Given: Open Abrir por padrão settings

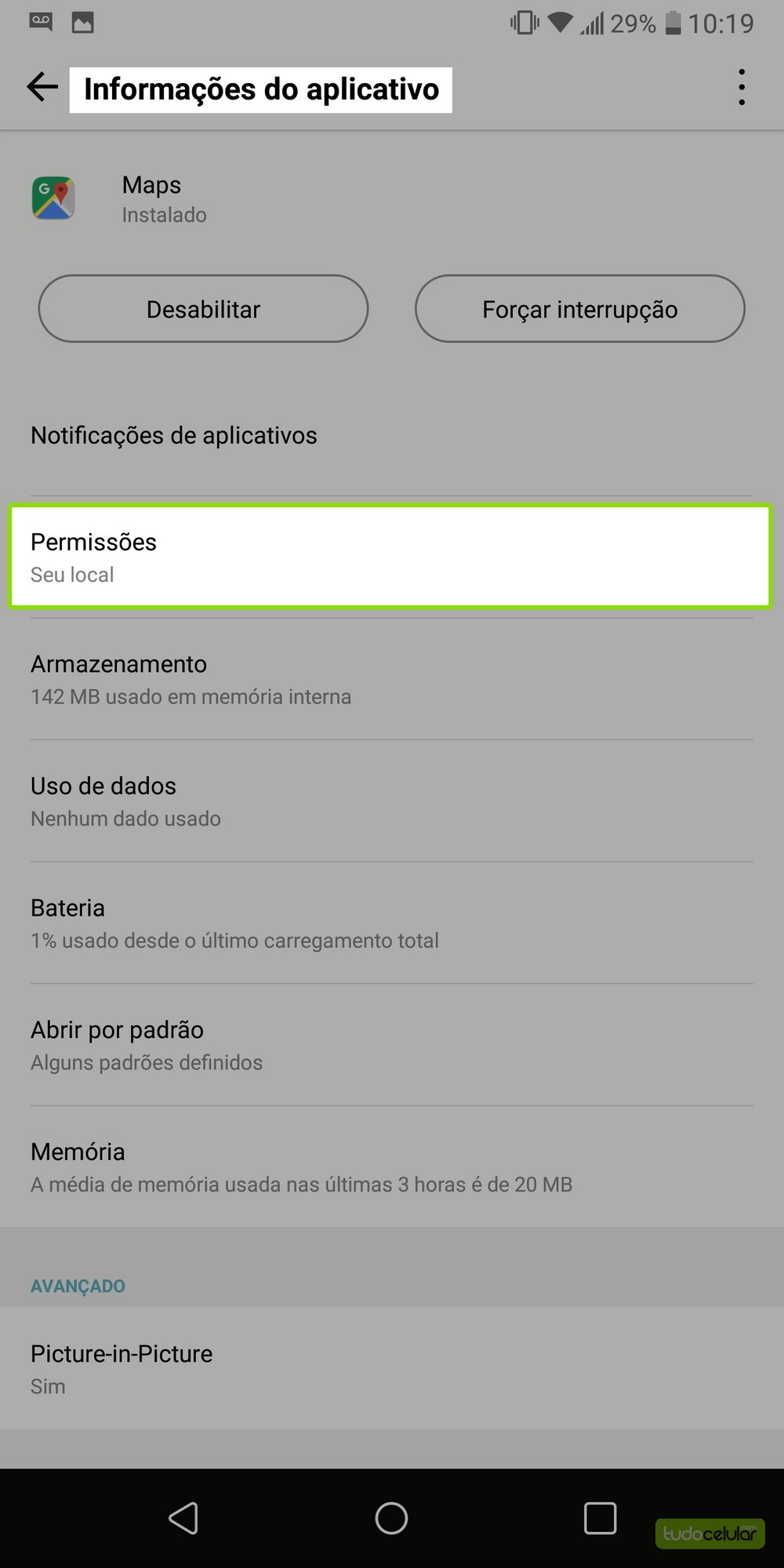Looking at the screenshot, I should click(390, 1045).
